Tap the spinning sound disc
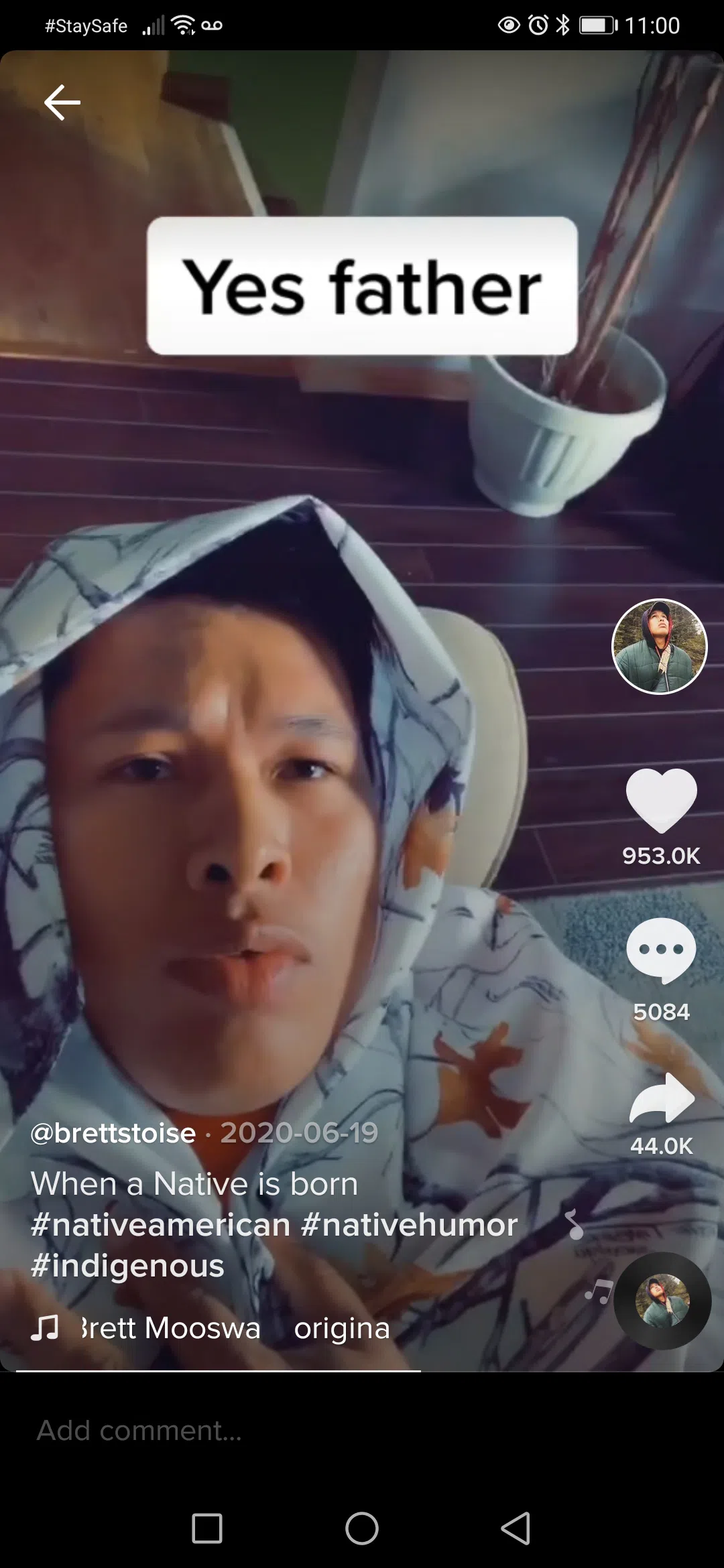This screenshot has height=1568, width=724. [x=662, y=1301]
